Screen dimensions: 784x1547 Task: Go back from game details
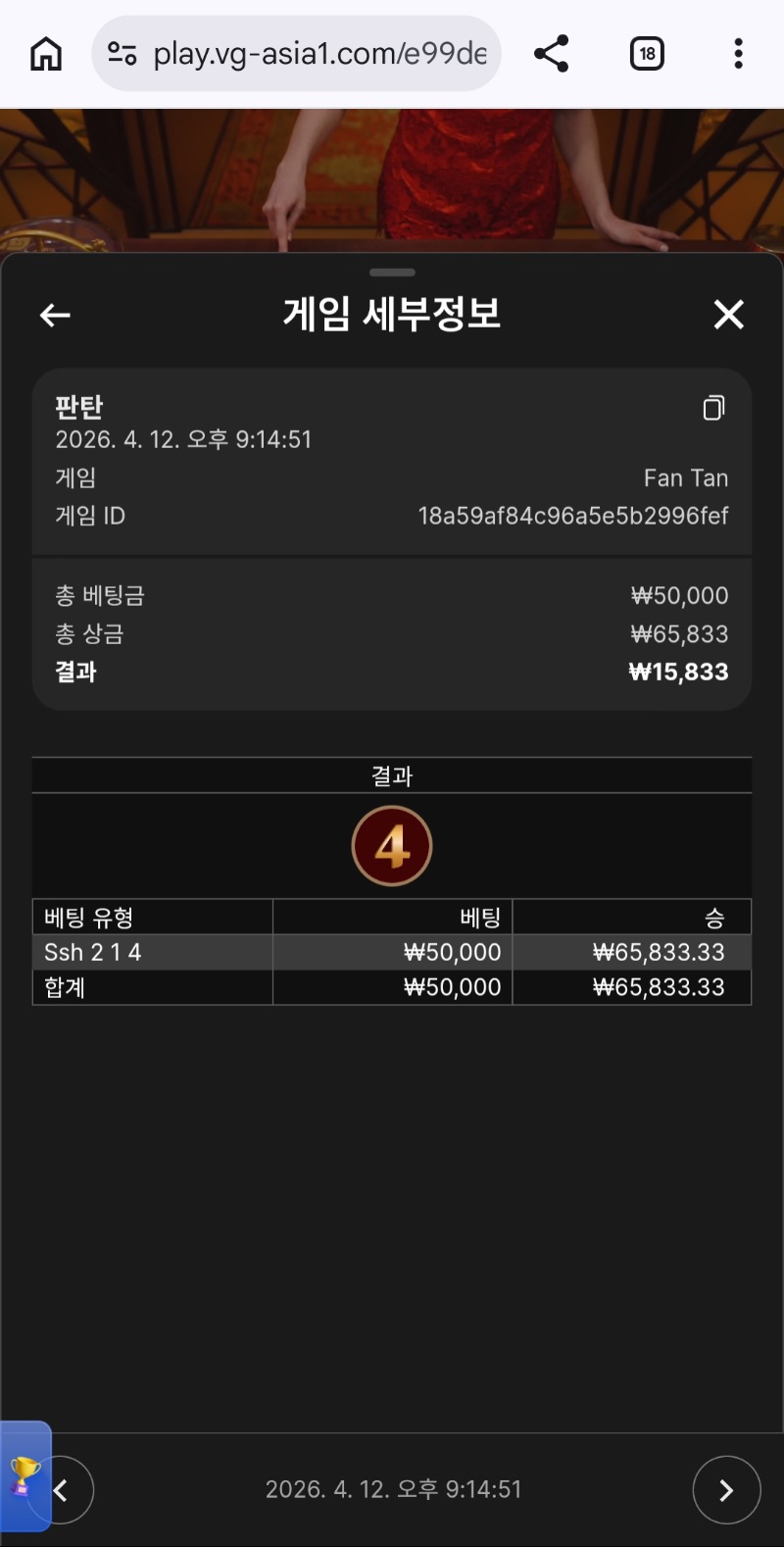tap(55, 315)
